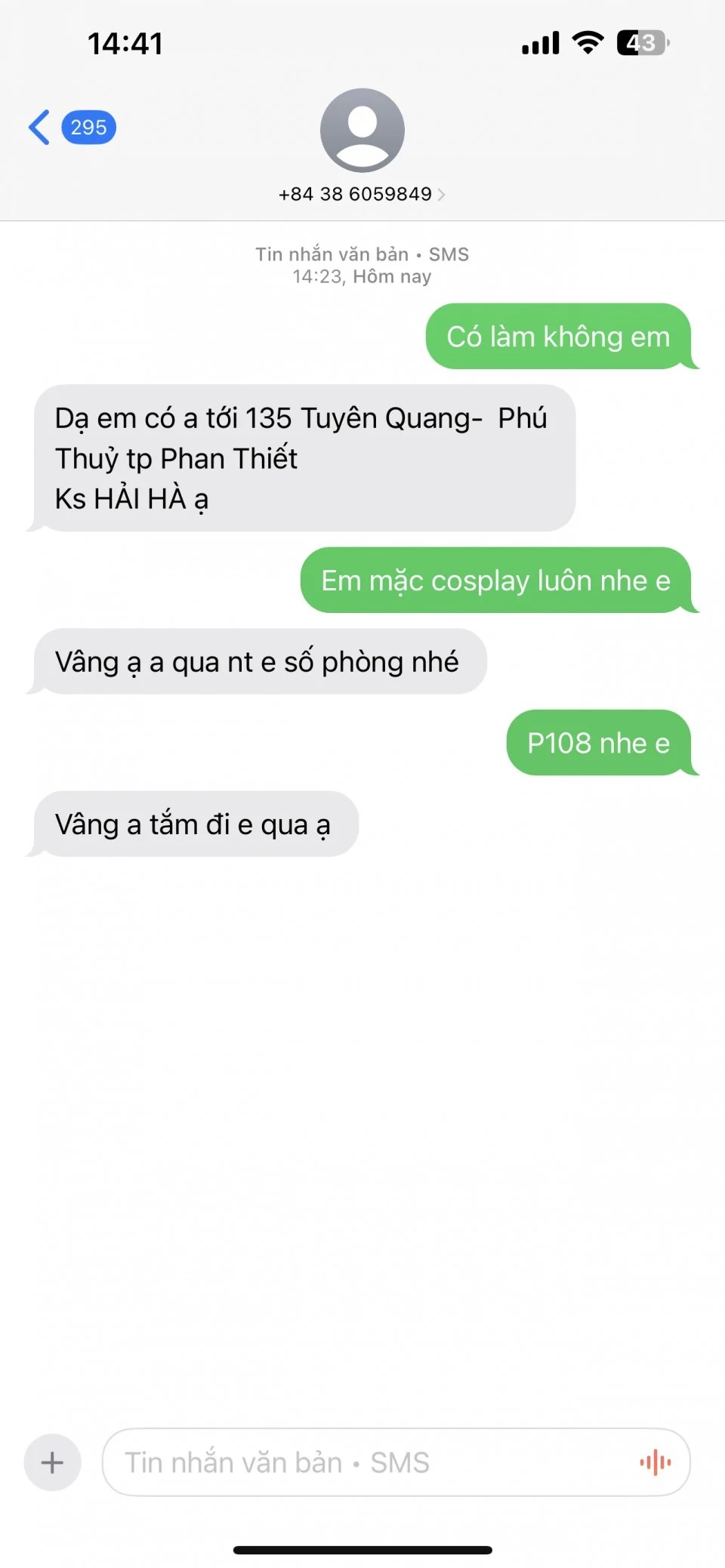The width and height of the screenshot is (725, 1568).
Task: Record an audio message
Action: pos(655,1462)
